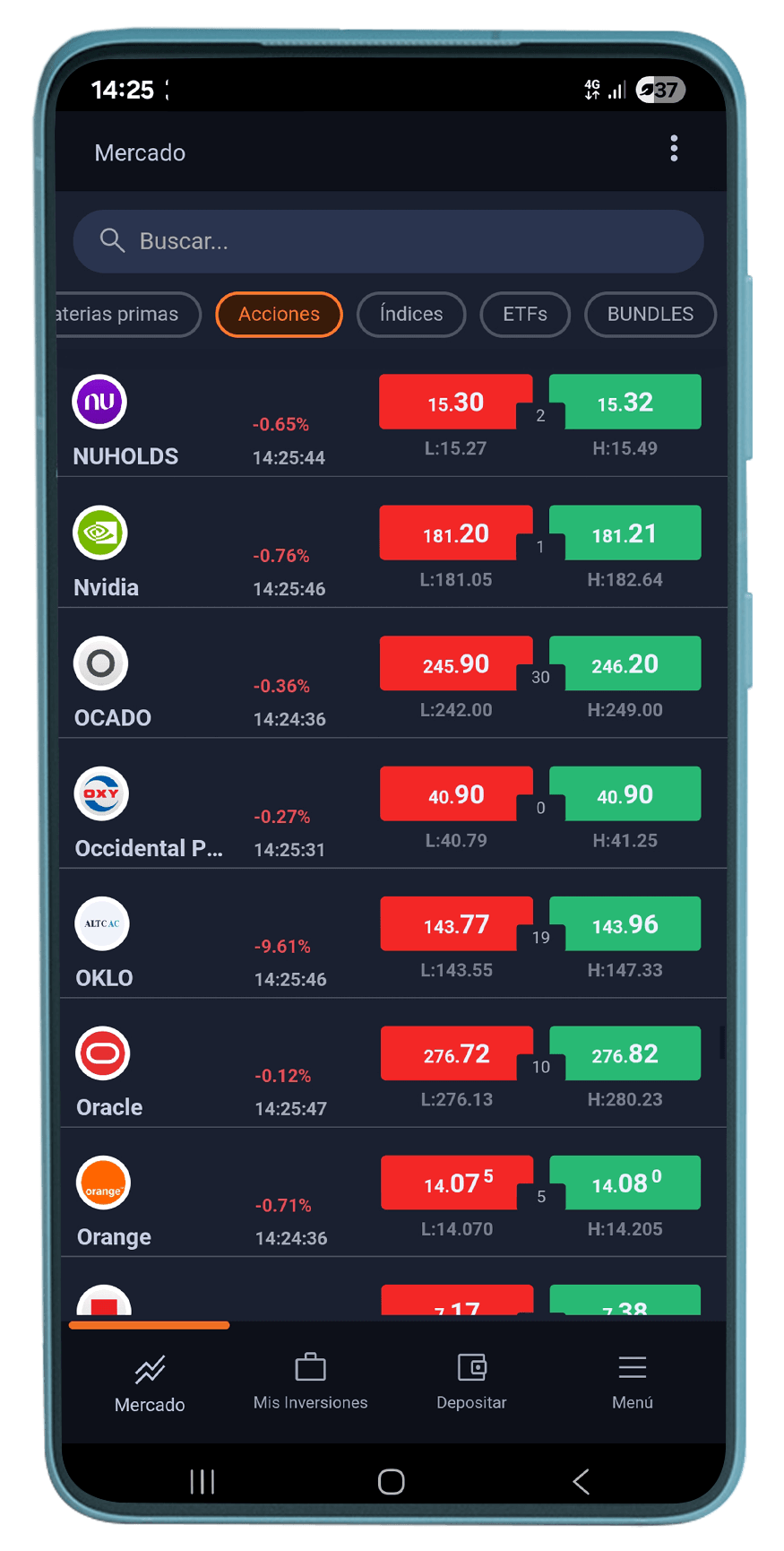Open the Depositar tab
Image resolution: width=784 pixels, height=1551 pixels.
click(x=471, y=1382)
